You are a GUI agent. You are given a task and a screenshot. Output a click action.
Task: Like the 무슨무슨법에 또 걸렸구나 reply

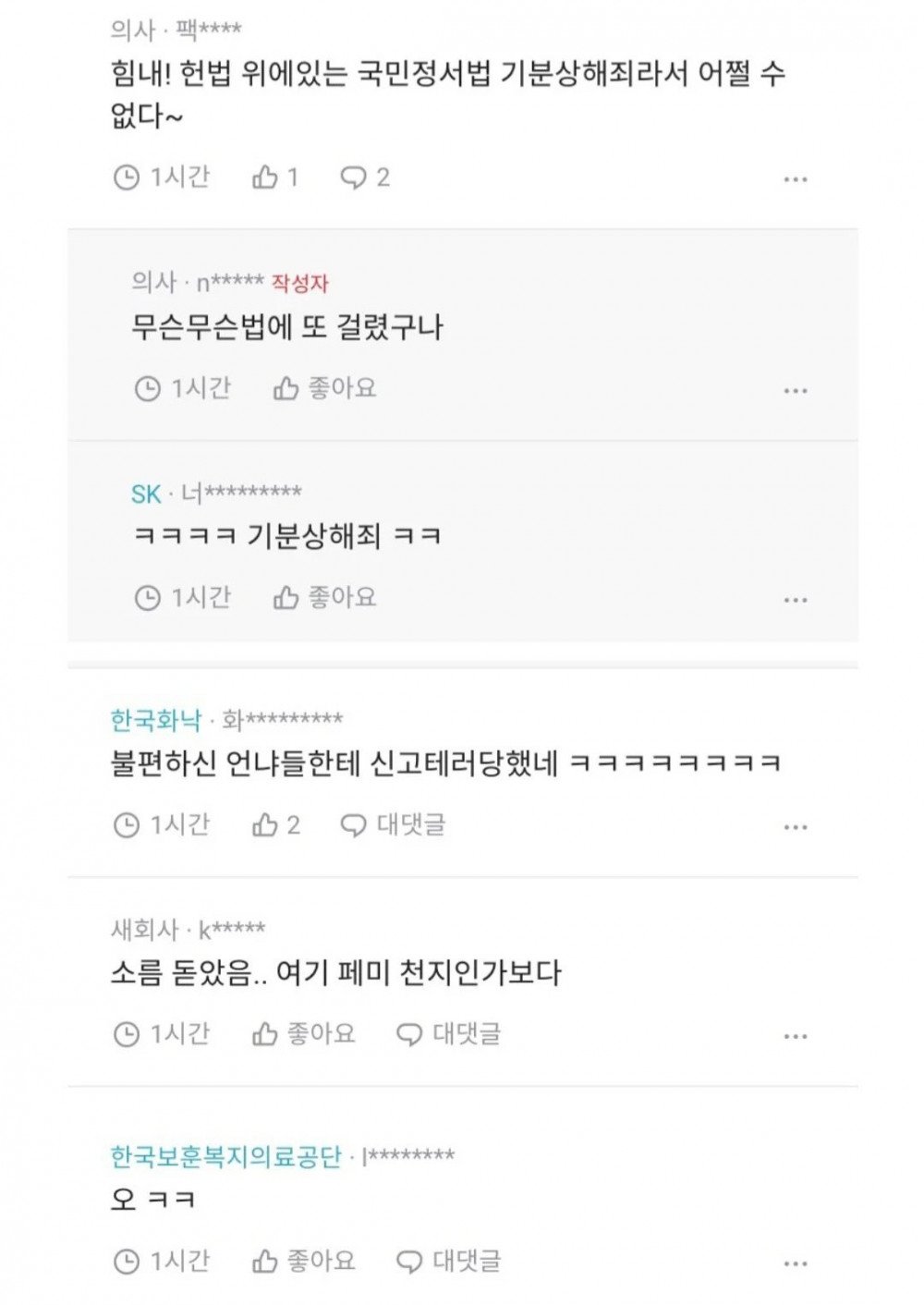324,388
